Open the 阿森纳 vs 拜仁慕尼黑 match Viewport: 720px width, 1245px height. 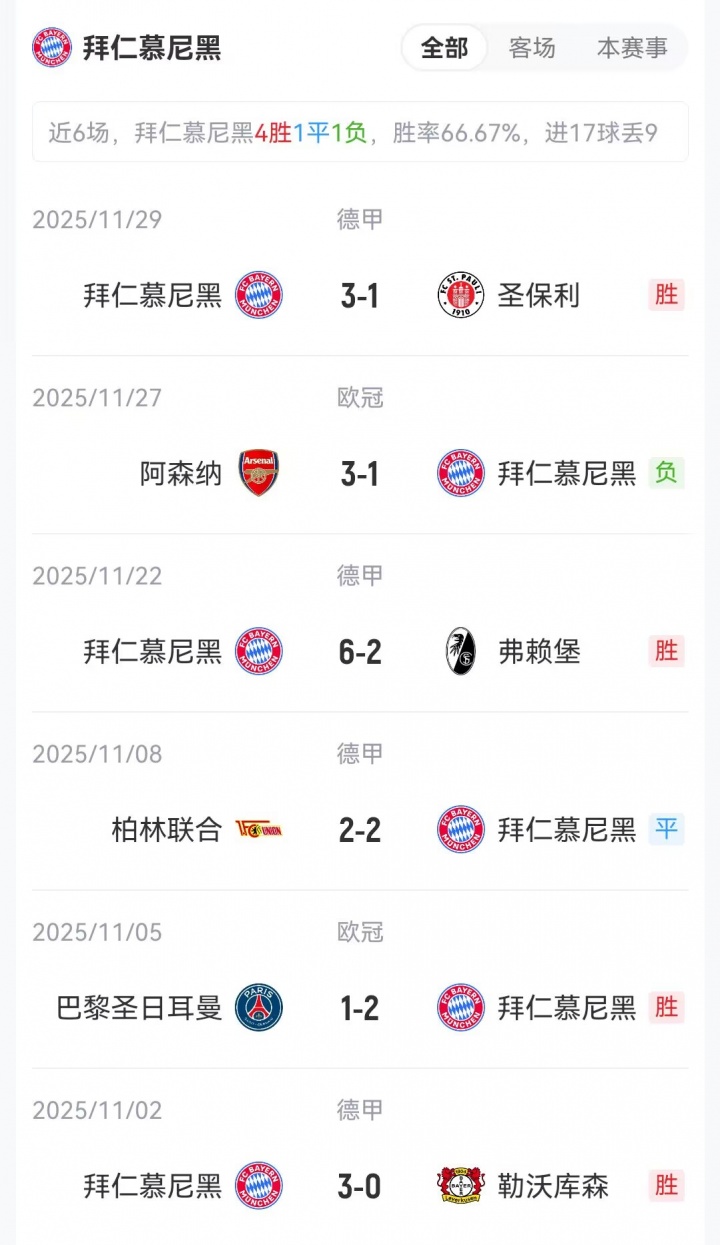360,474
